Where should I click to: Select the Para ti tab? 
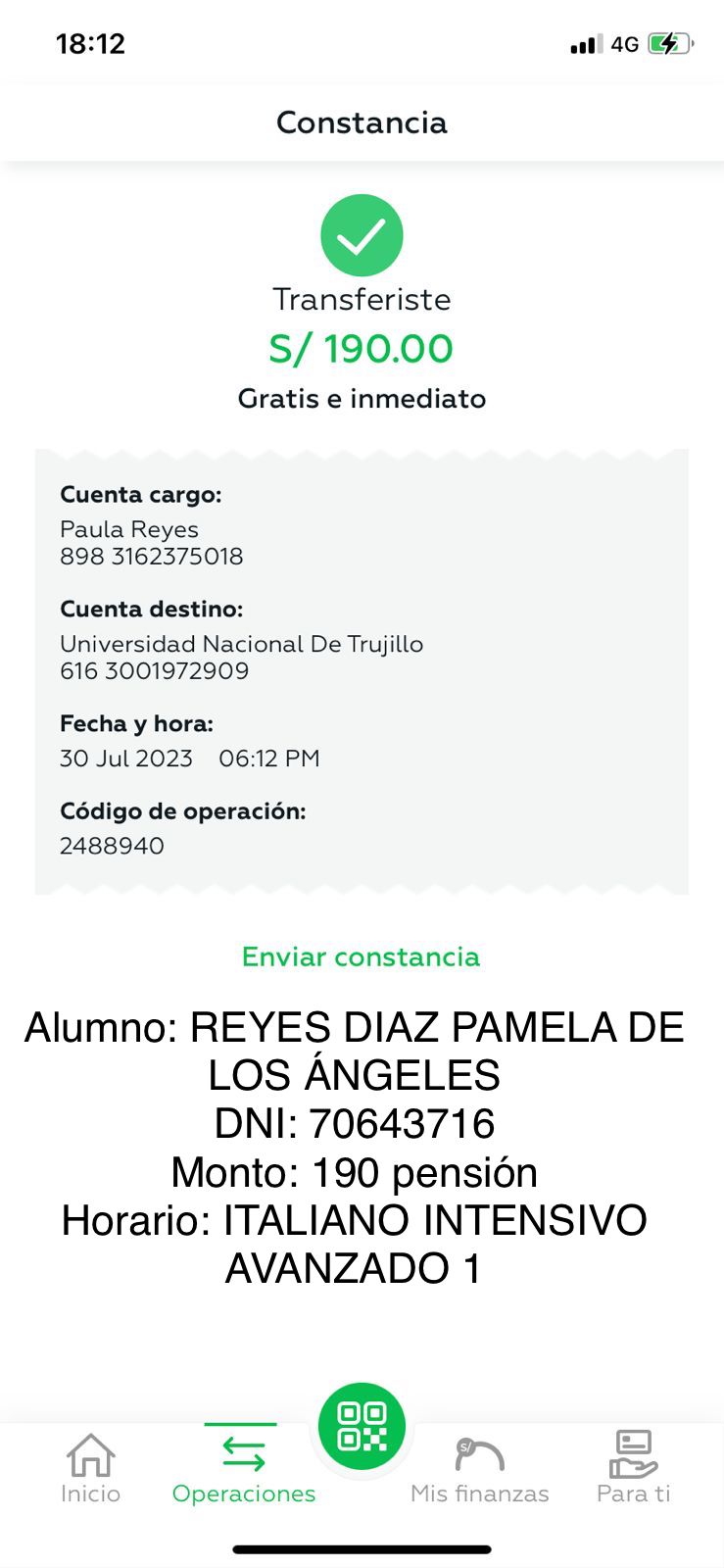[x=633, y=1468]
